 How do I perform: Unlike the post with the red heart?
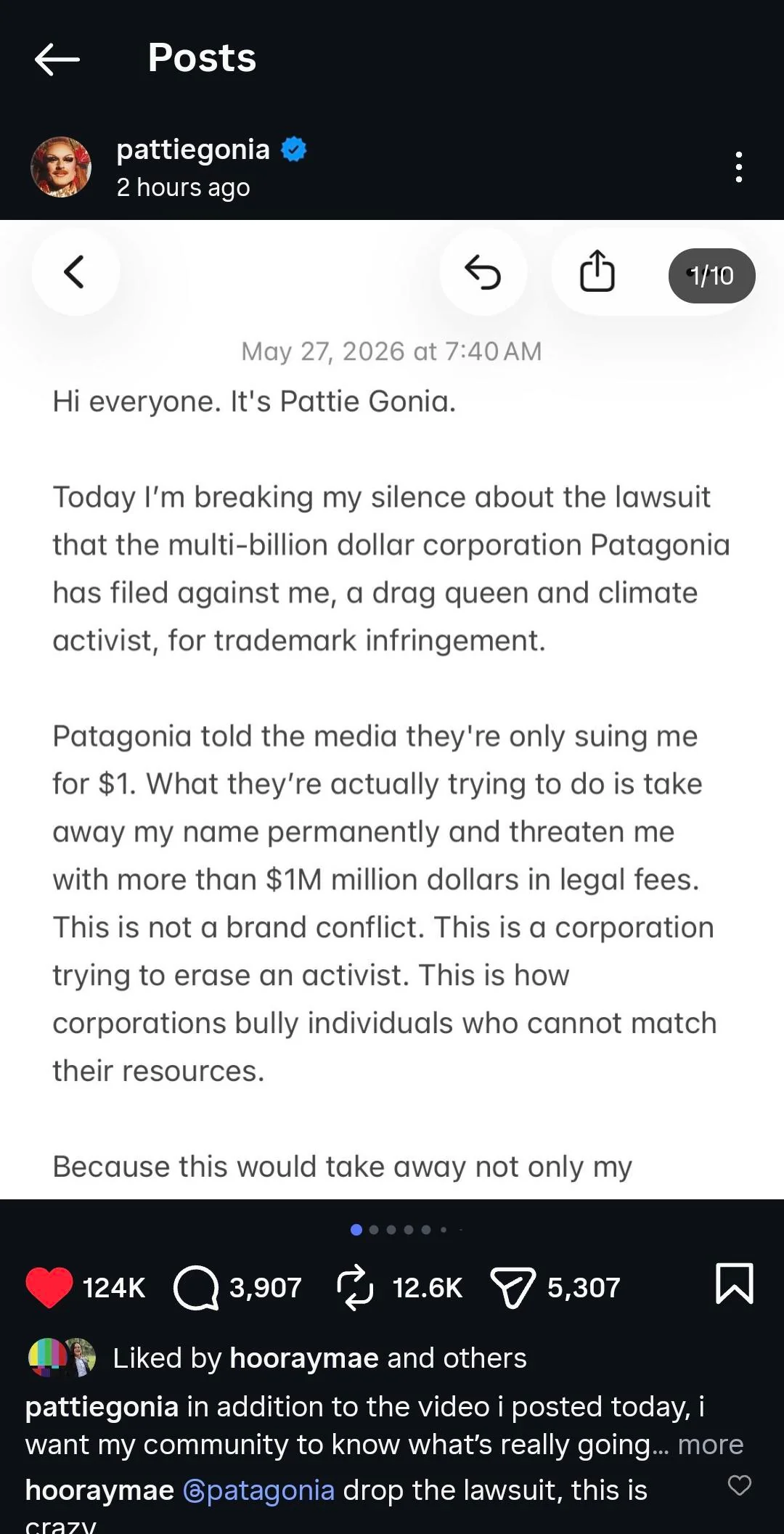click(49, 1287)
